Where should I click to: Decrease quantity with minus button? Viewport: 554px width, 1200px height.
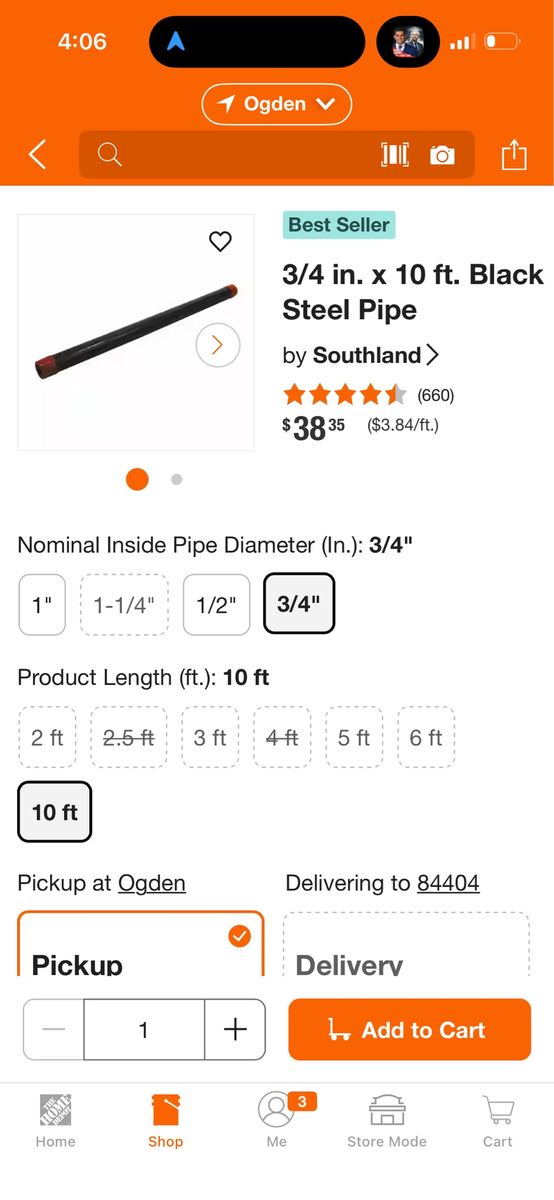pos(54,1030)
